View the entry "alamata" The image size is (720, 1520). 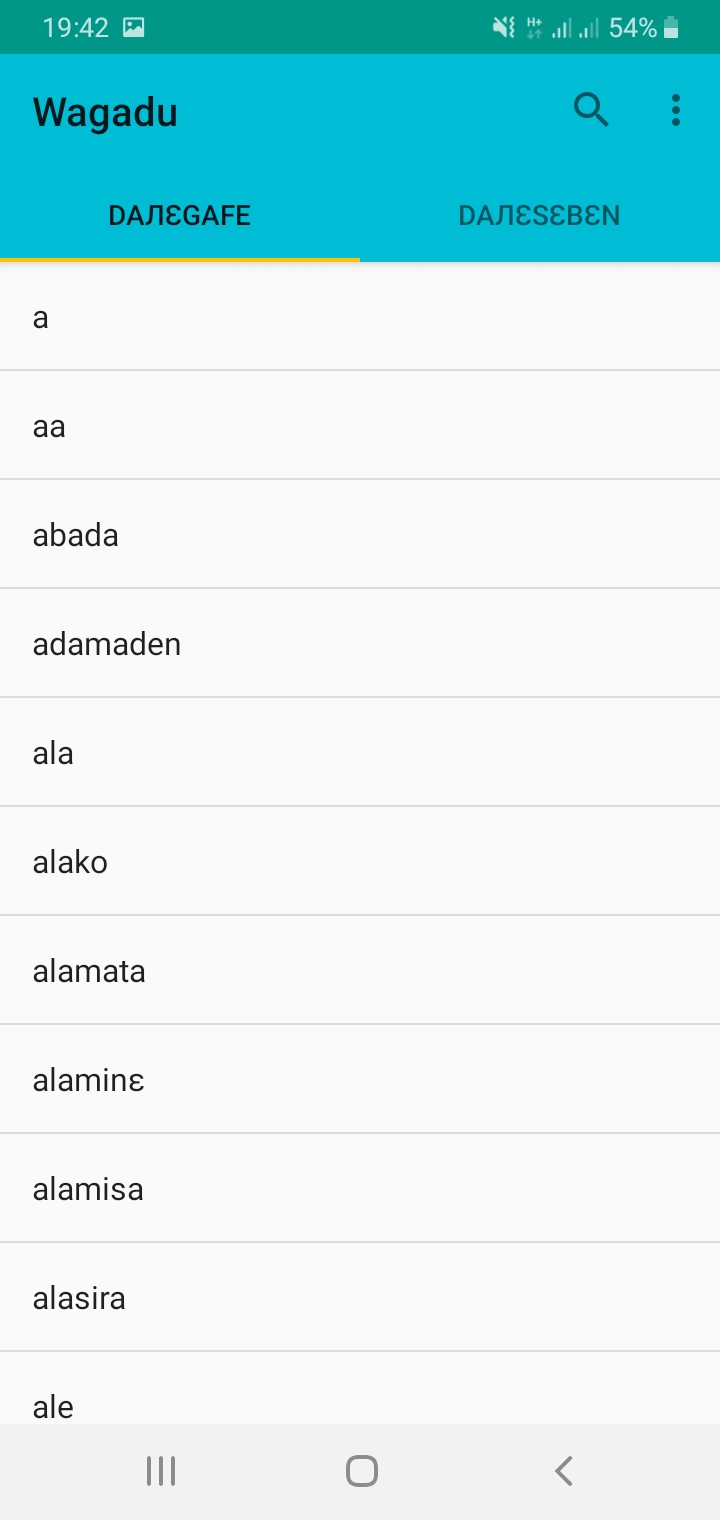[x=360, y=970]
